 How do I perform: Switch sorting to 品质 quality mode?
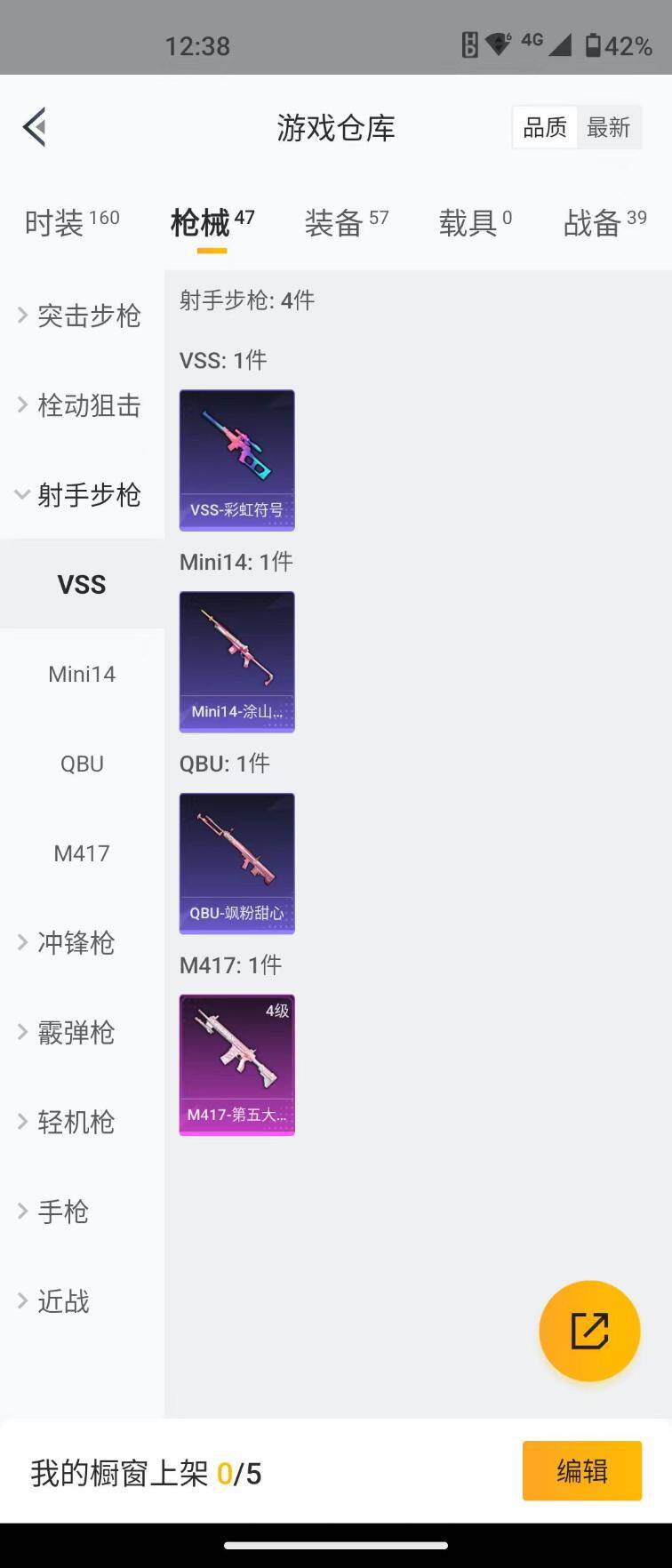543,127
